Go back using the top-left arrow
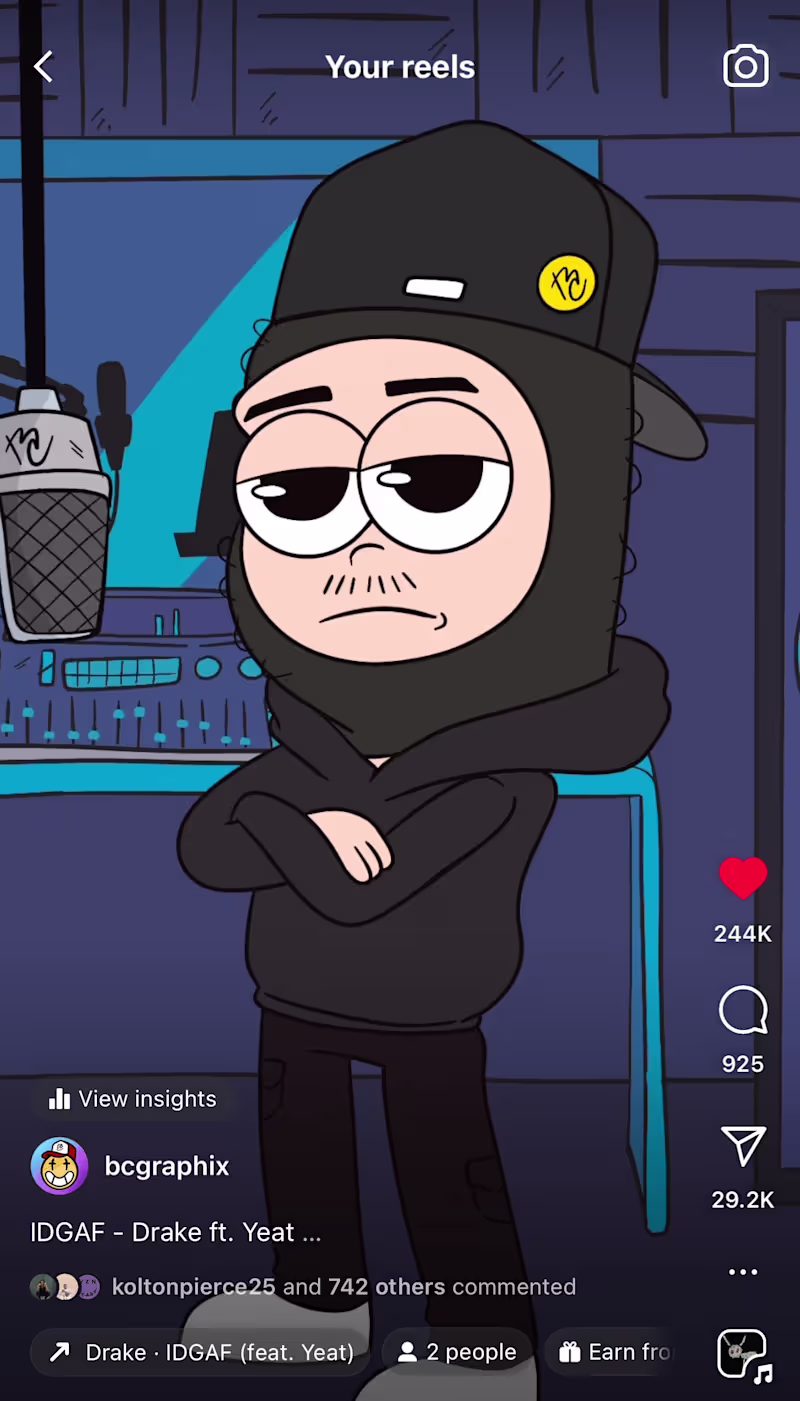Image resolution: width=800 pixels, height=1401 pixels. [43, 67]
